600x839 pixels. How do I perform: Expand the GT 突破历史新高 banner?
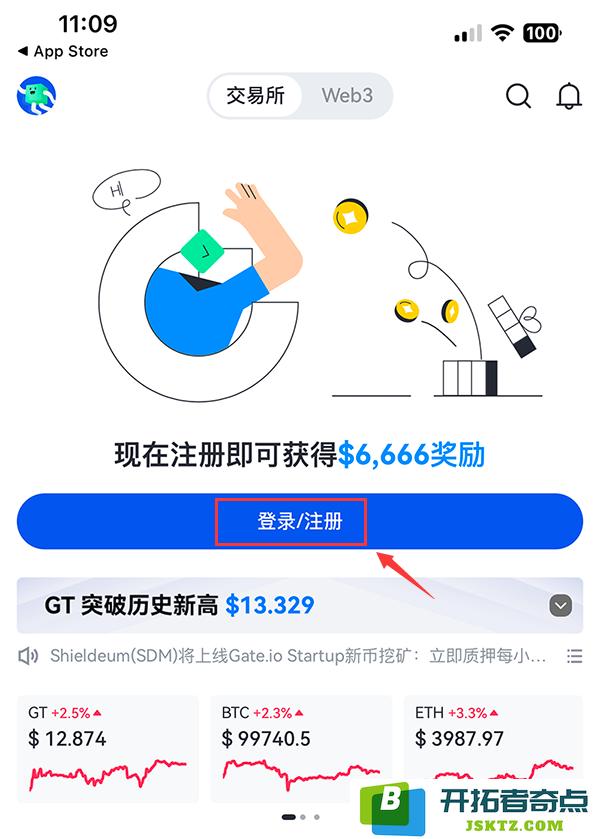point(561,606)
